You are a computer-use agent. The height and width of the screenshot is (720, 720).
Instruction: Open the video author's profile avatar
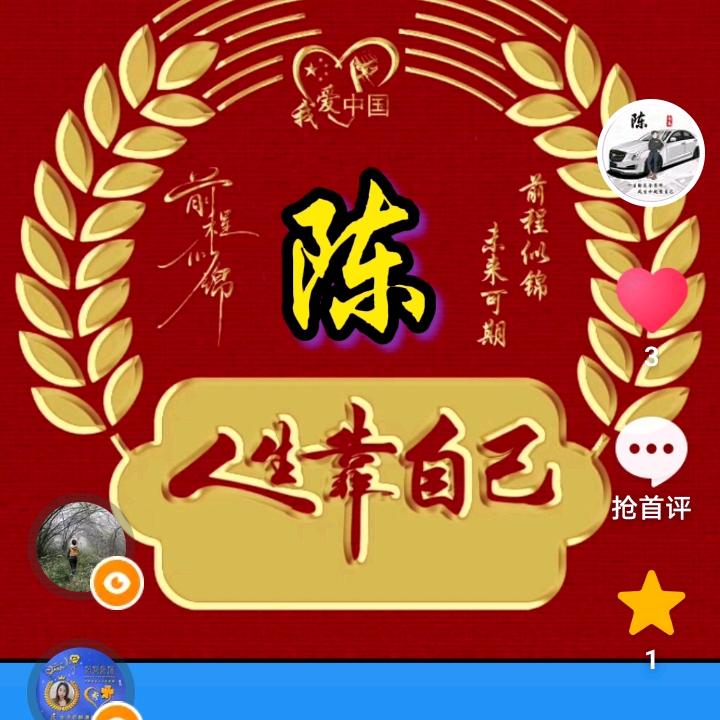651,153
